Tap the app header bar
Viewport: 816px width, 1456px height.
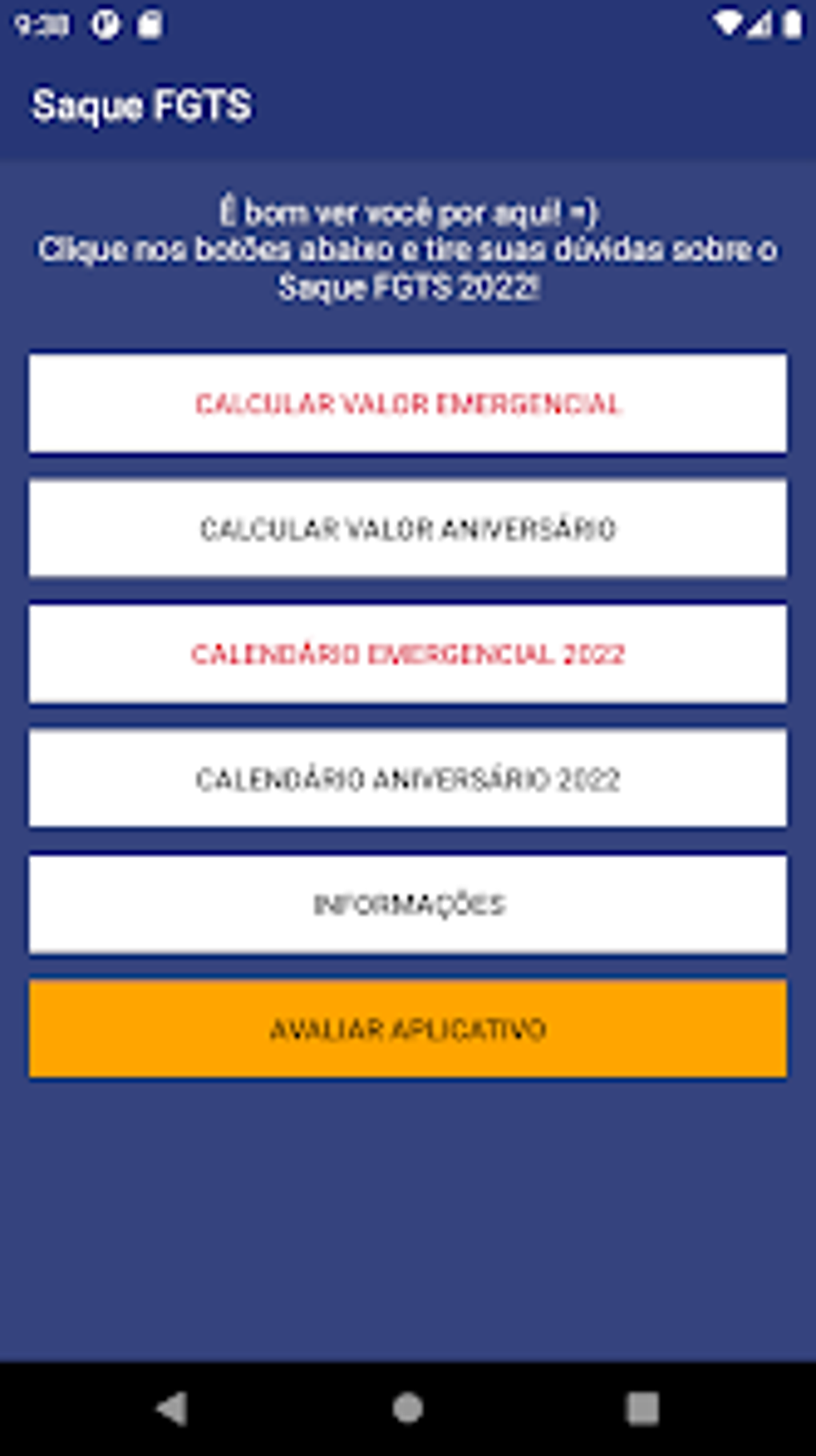[x=407, y=104]
